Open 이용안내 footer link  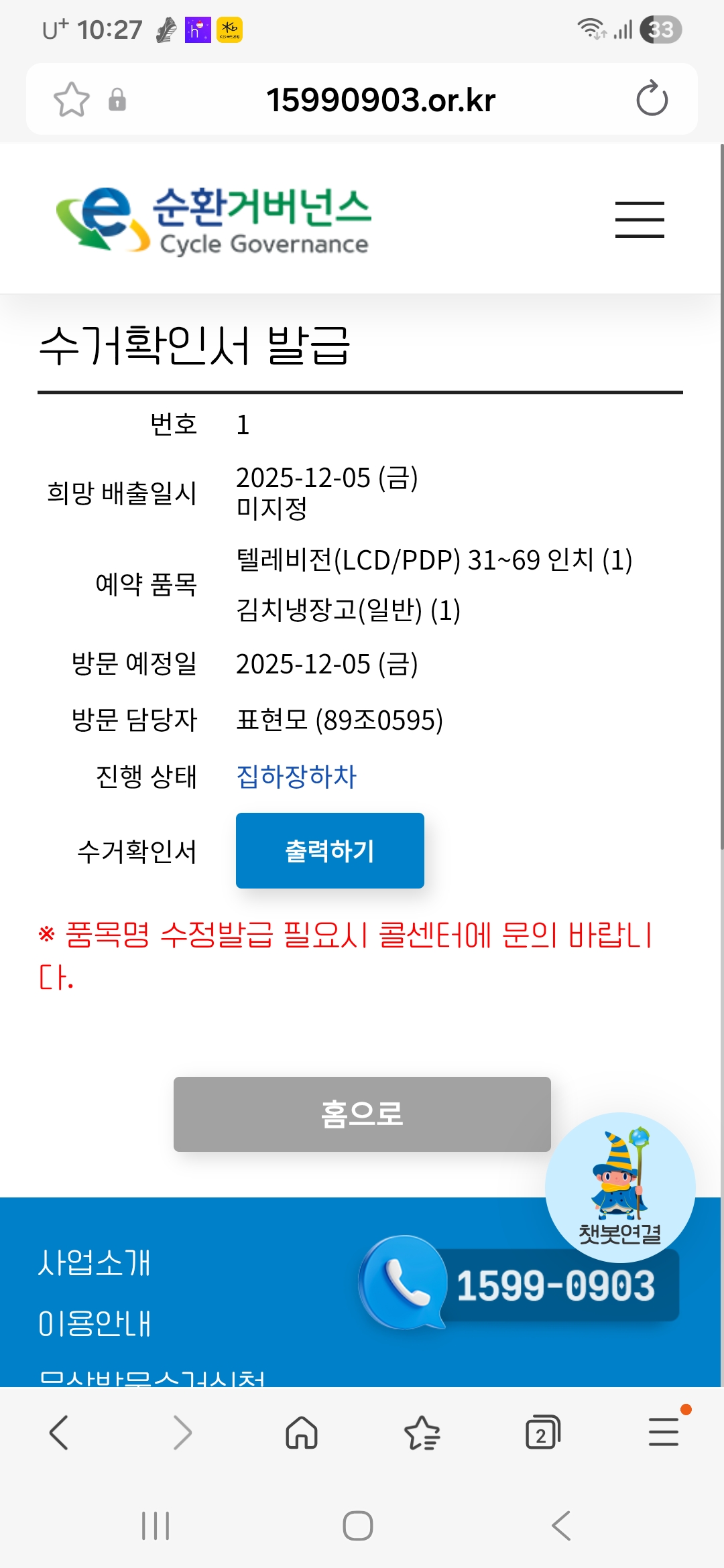(95, 1323)
